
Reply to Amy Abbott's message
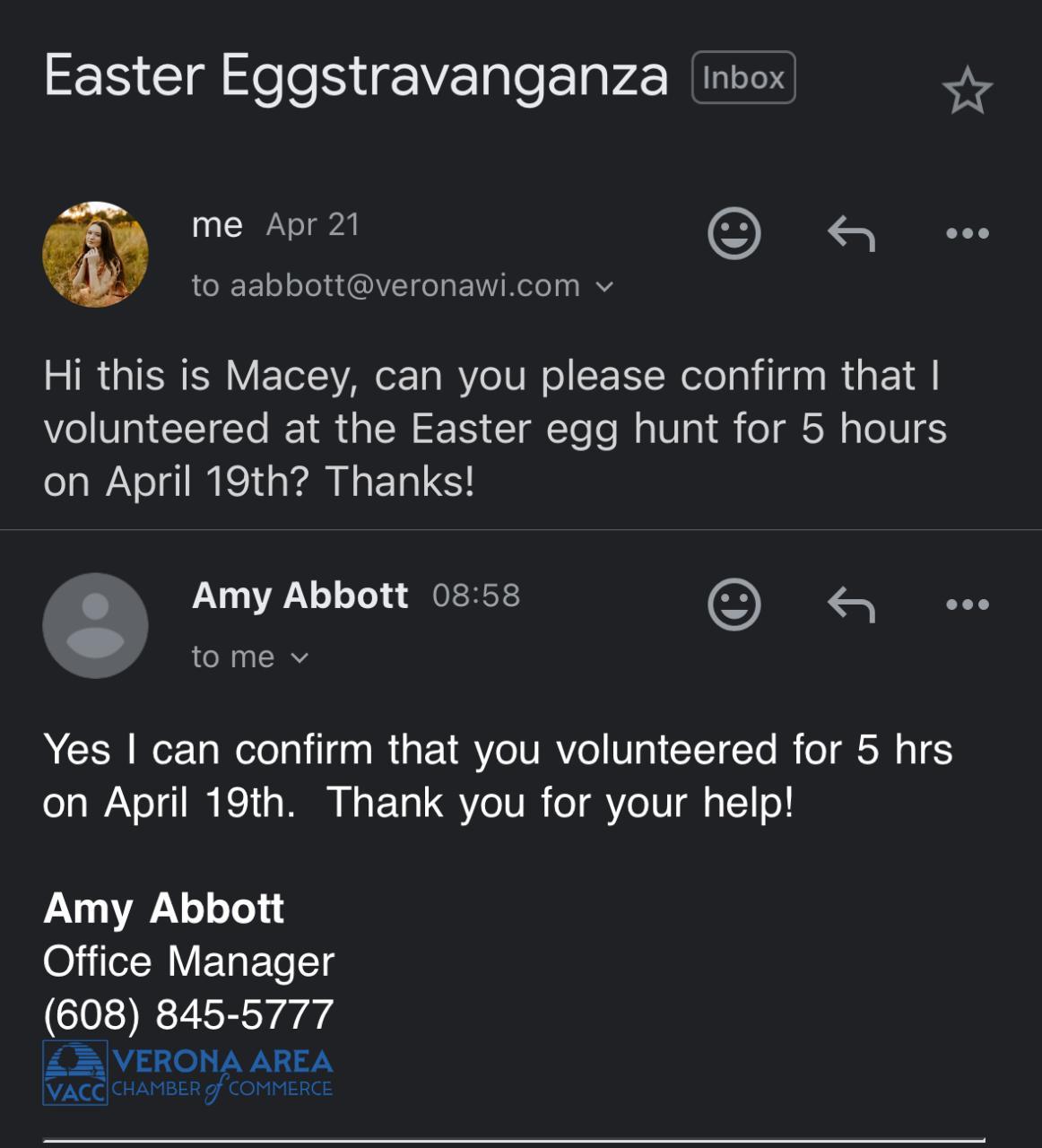click(850, 604)
